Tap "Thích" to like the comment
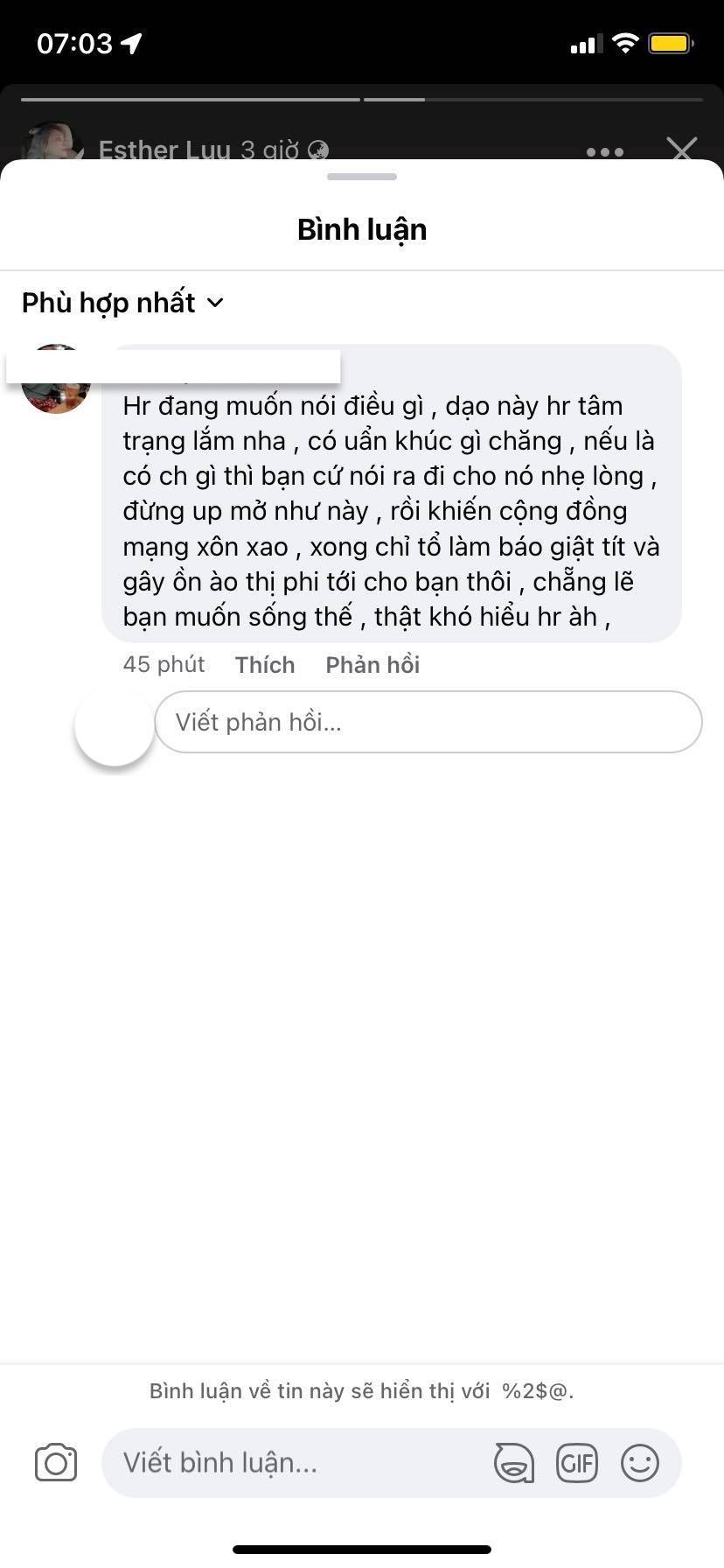Viewport: 724px width, 1568px height. point(264,664)
